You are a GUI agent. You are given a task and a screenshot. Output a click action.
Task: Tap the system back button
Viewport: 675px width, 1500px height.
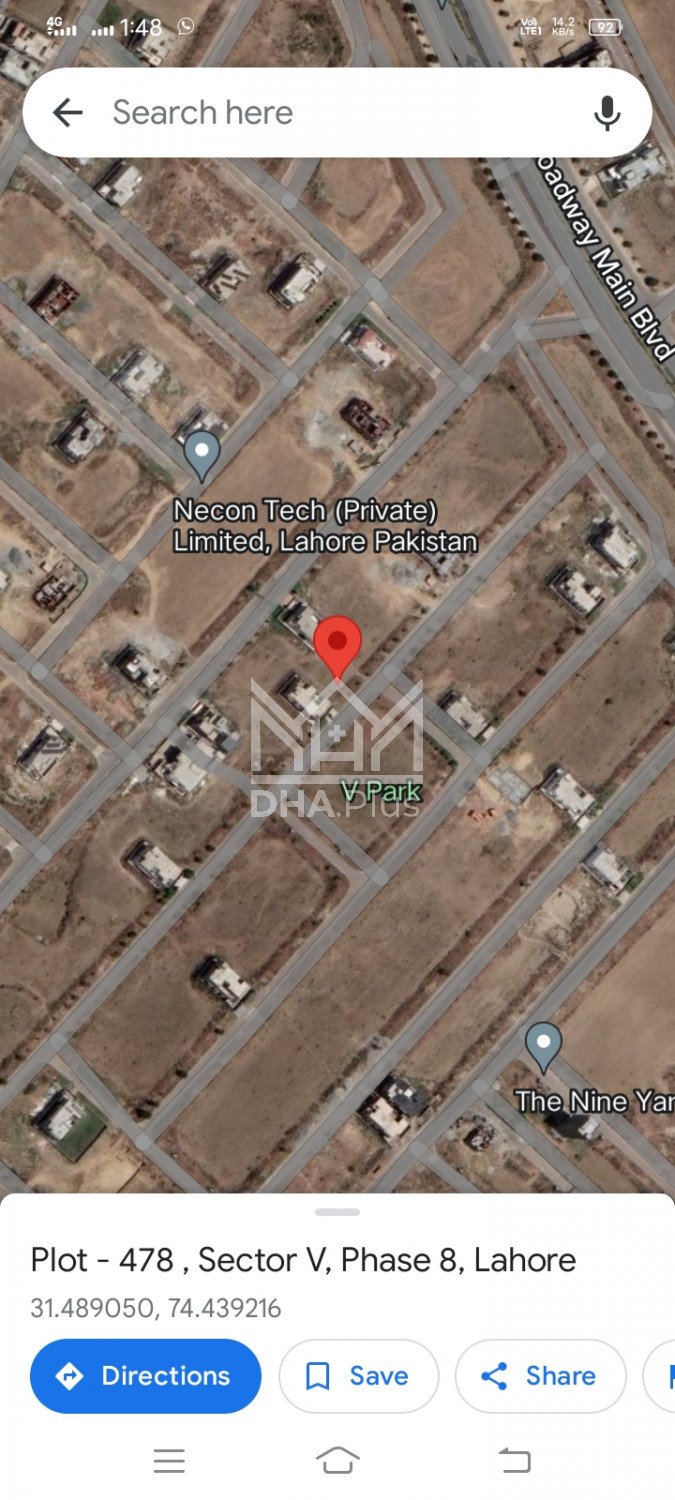(514, 1461)
